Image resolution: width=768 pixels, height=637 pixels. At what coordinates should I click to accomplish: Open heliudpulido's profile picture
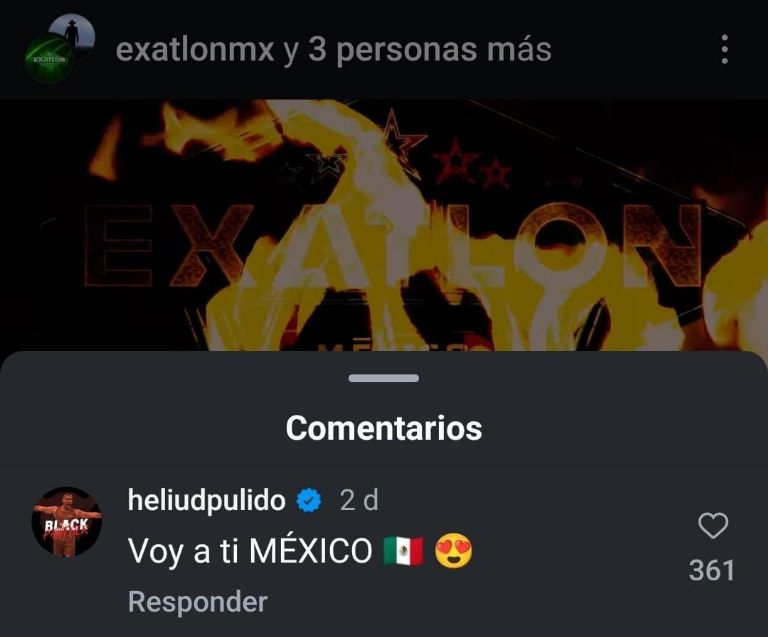[67, 522]
